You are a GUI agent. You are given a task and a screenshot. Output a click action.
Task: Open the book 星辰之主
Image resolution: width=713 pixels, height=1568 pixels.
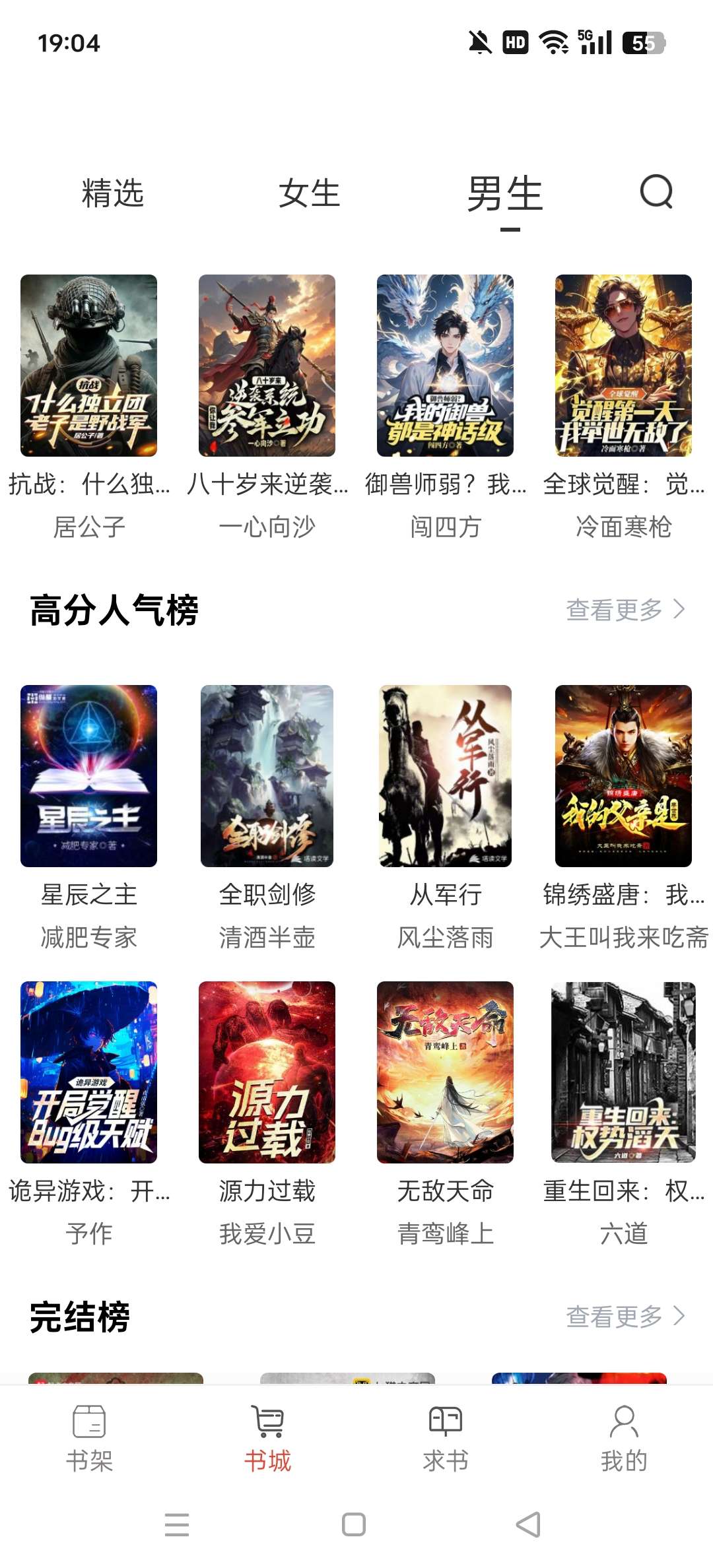point(89,776)
